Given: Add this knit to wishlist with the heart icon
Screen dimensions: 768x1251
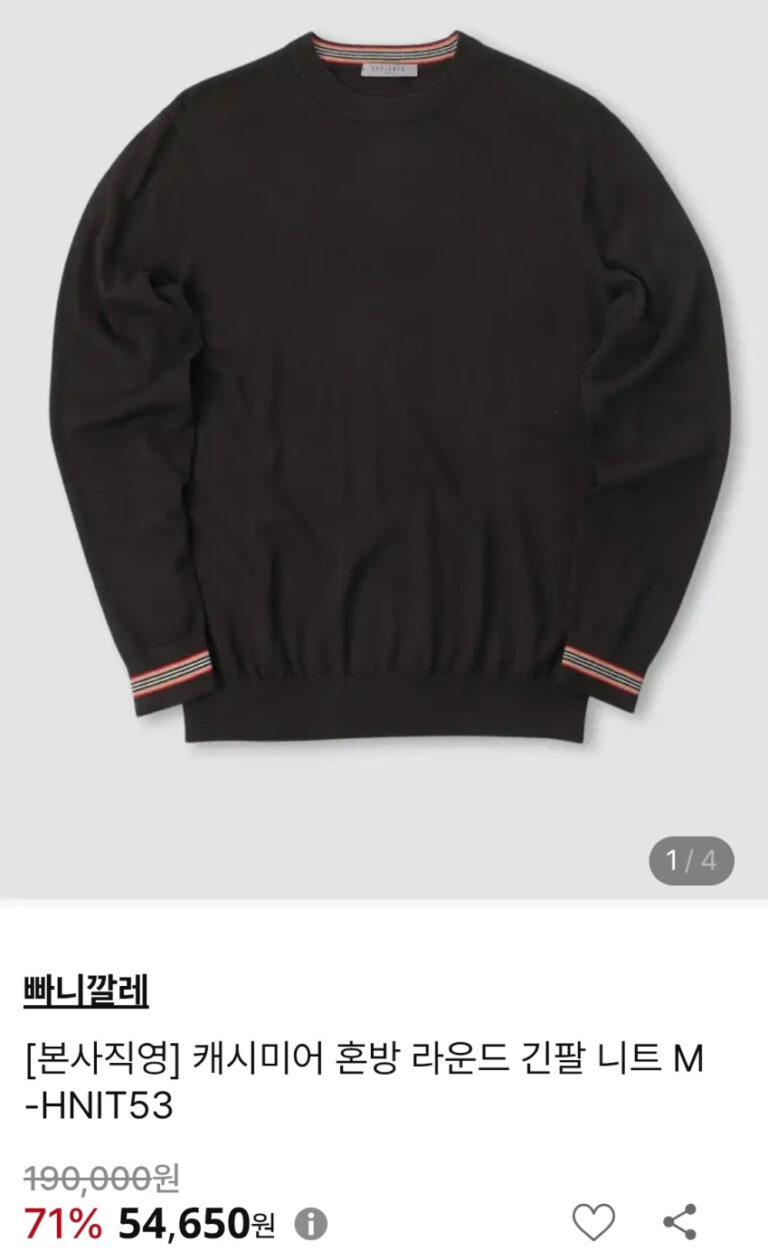Looking at the screenshot, I should 593,1221.
